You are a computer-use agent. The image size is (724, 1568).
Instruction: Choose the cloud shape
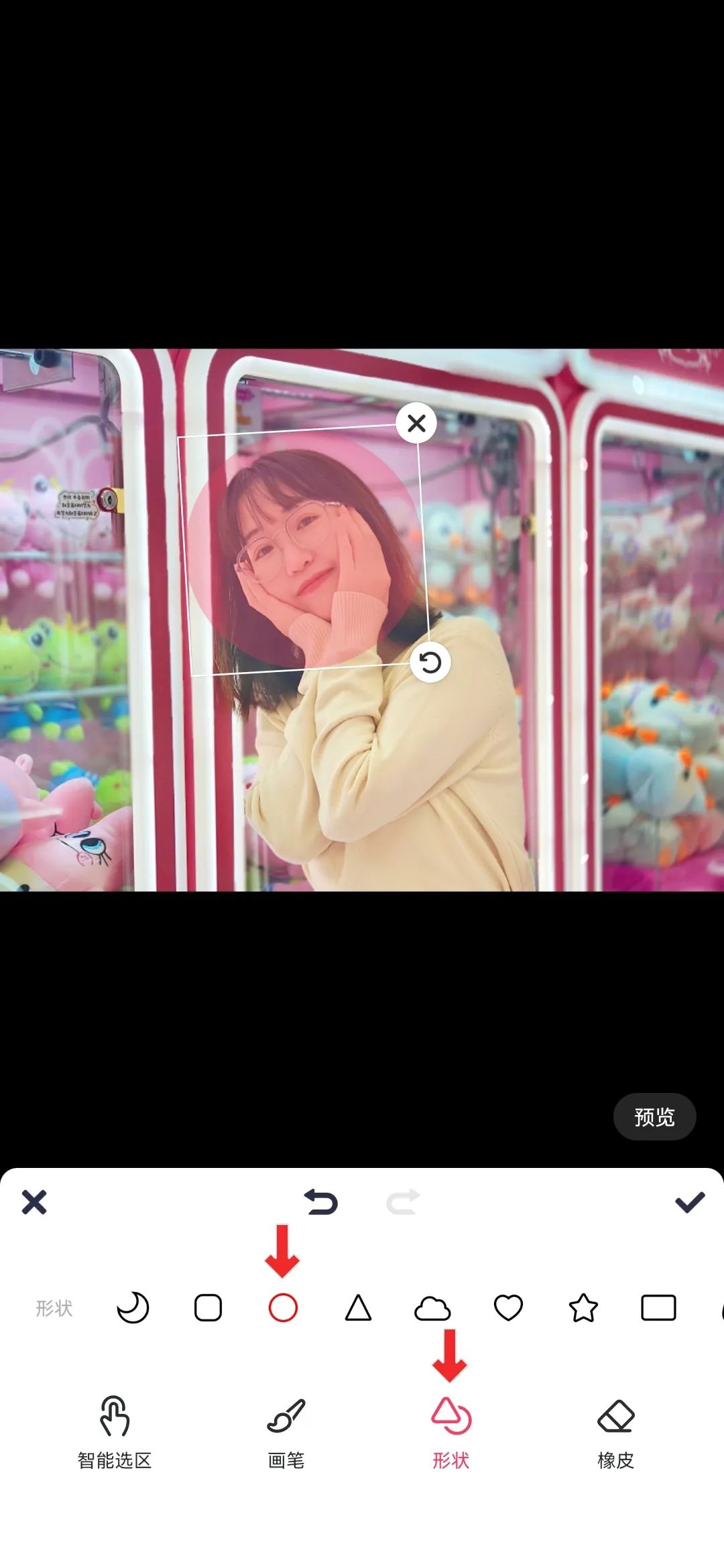point(432,1307)
